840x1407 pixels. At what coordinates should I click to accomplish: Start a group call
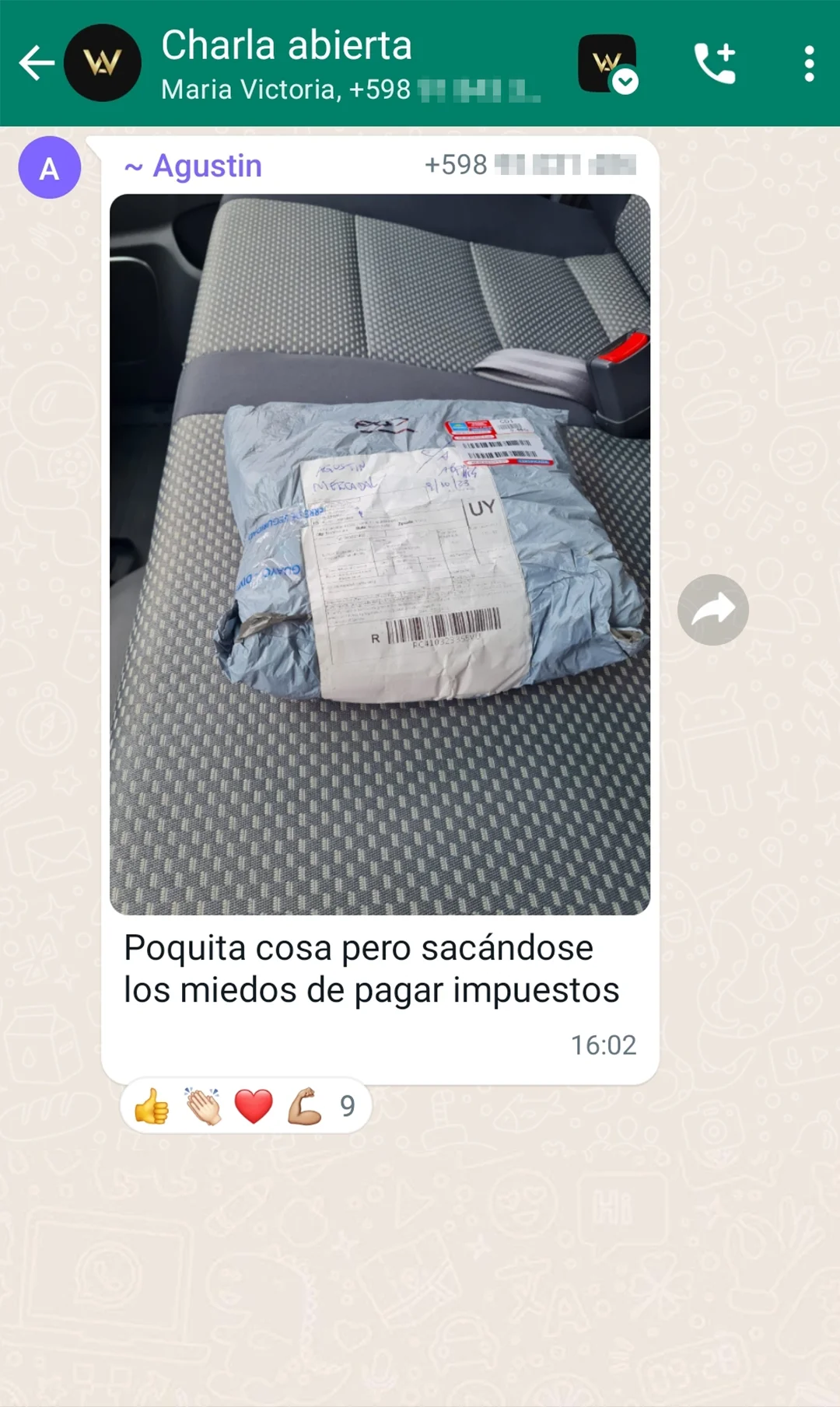coord(714,63)
